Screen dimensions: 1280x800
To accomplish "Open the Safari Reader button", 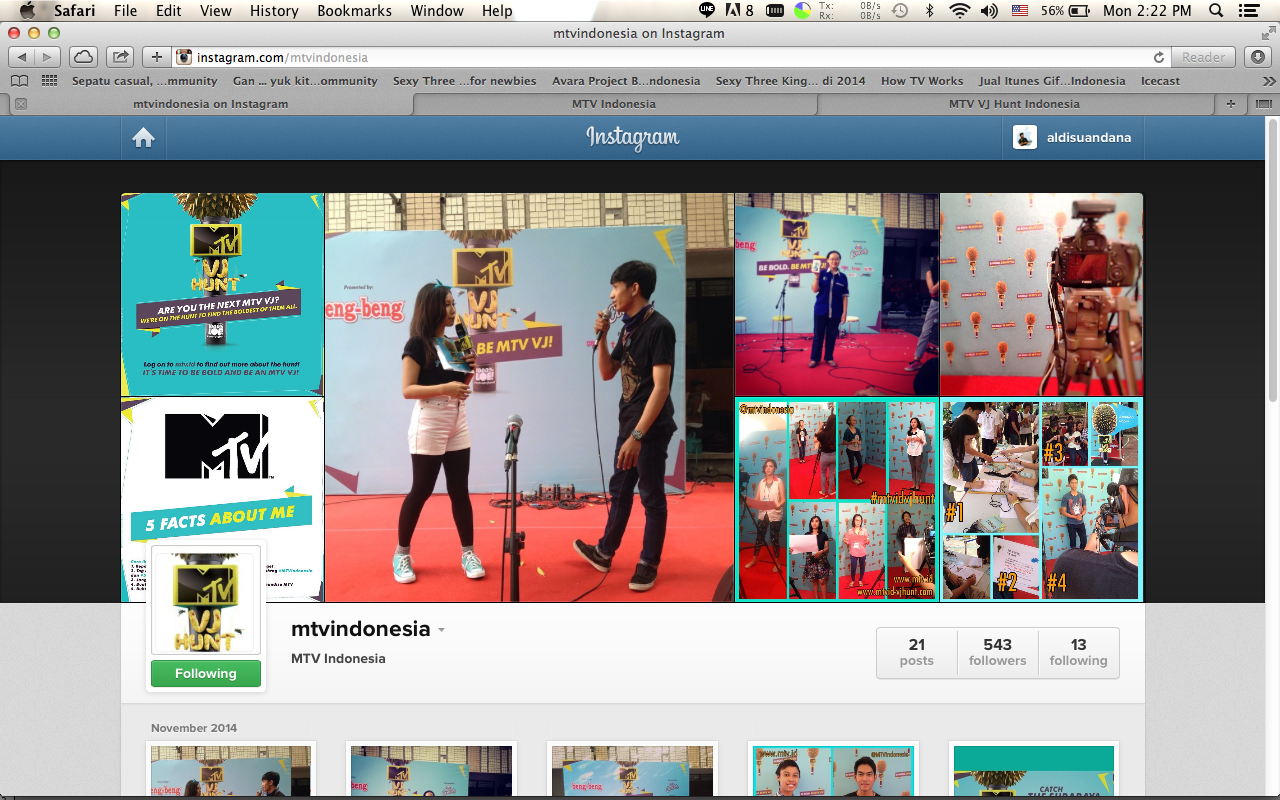I will [1205, 58].
